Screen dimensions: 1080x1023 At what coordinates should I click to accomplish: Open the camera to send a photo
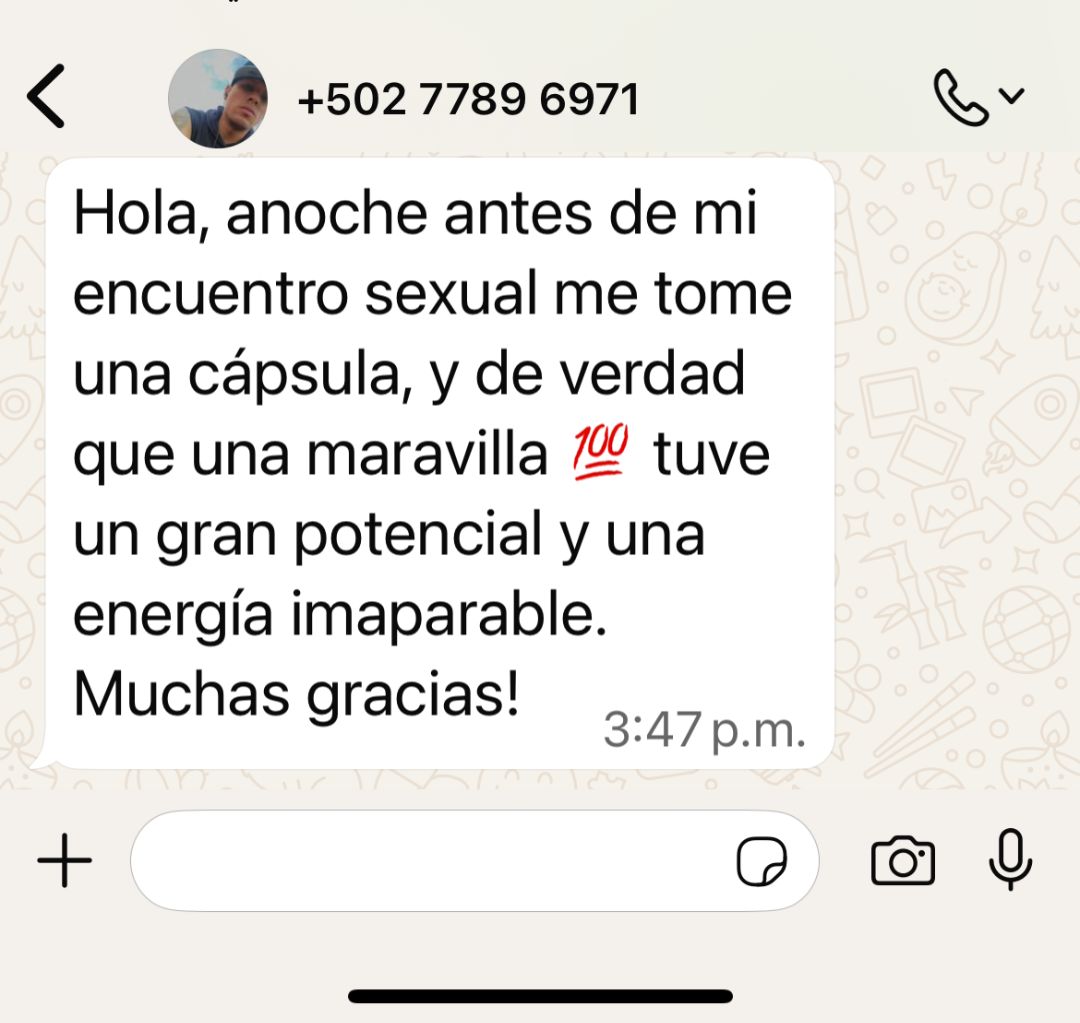click(x=903, y=861)
